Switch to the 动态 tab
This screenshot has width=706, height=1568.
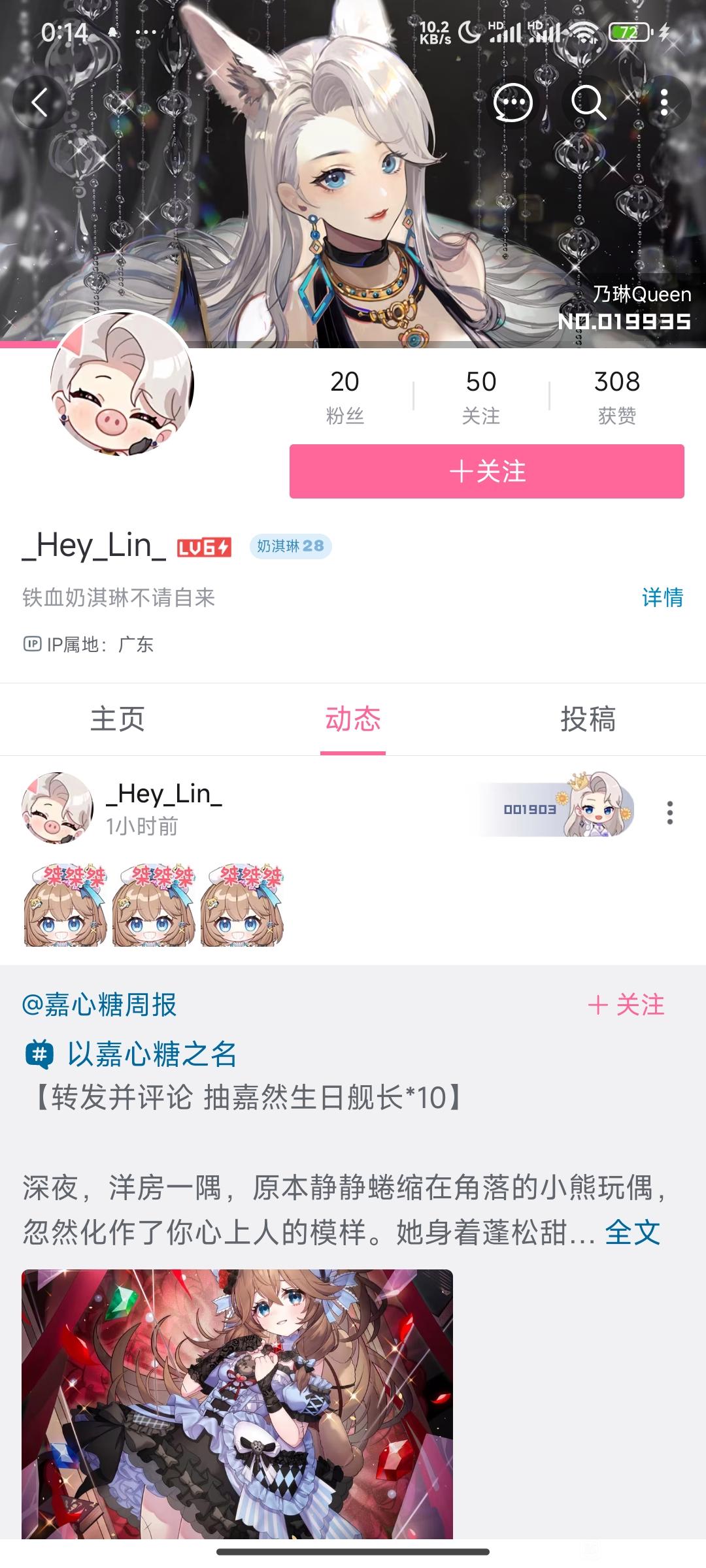point(353,719)
